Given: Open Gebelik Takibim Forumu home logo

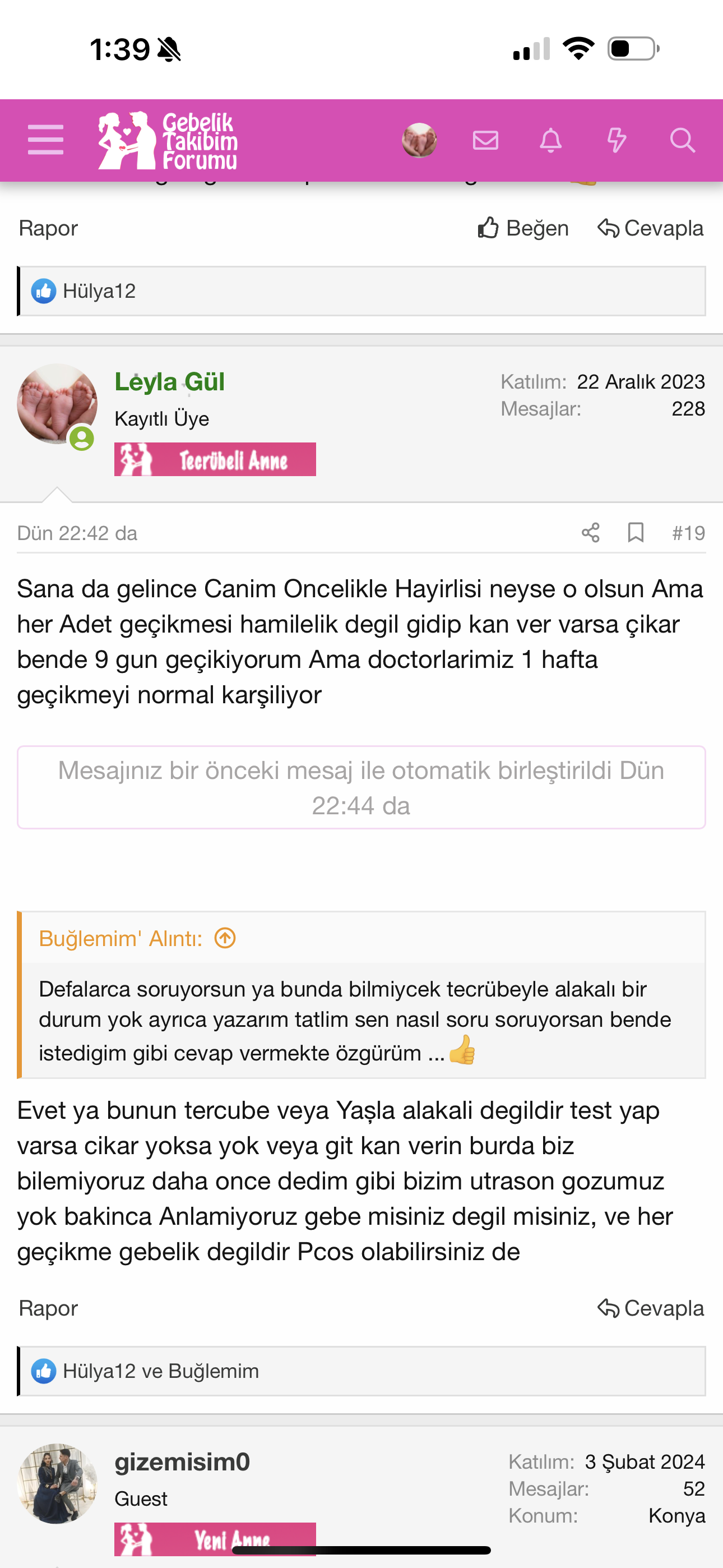Looking at the screenshot, I should click(x=168, y=140).
